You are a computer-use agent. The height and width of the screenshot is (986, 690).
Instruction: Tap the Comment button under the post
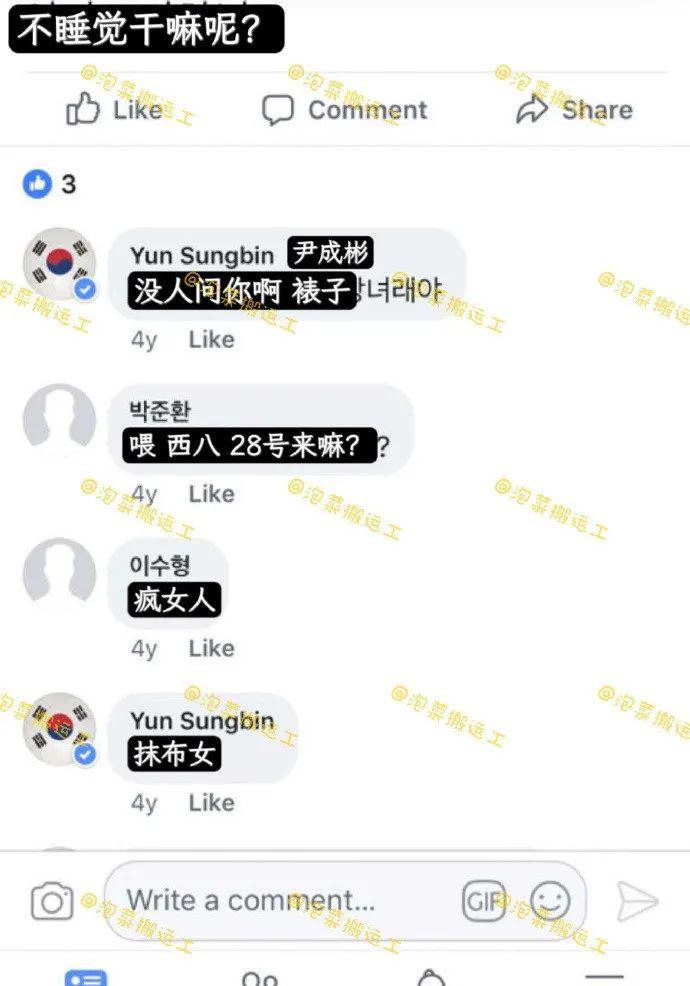344,110
